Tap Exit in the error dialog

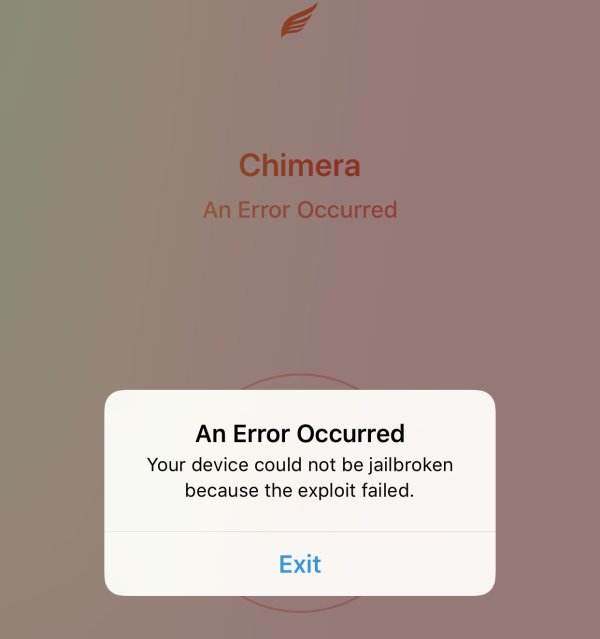300,564
